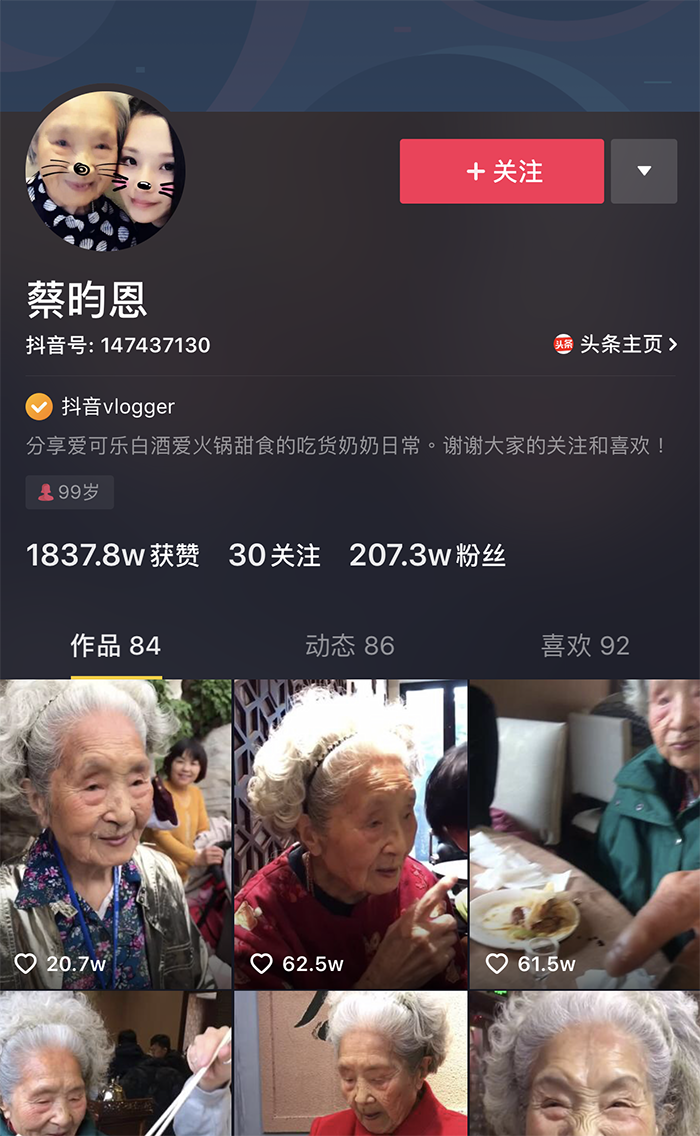
Task: Switch to the 喜欢 92 tab
Action: 585,646
